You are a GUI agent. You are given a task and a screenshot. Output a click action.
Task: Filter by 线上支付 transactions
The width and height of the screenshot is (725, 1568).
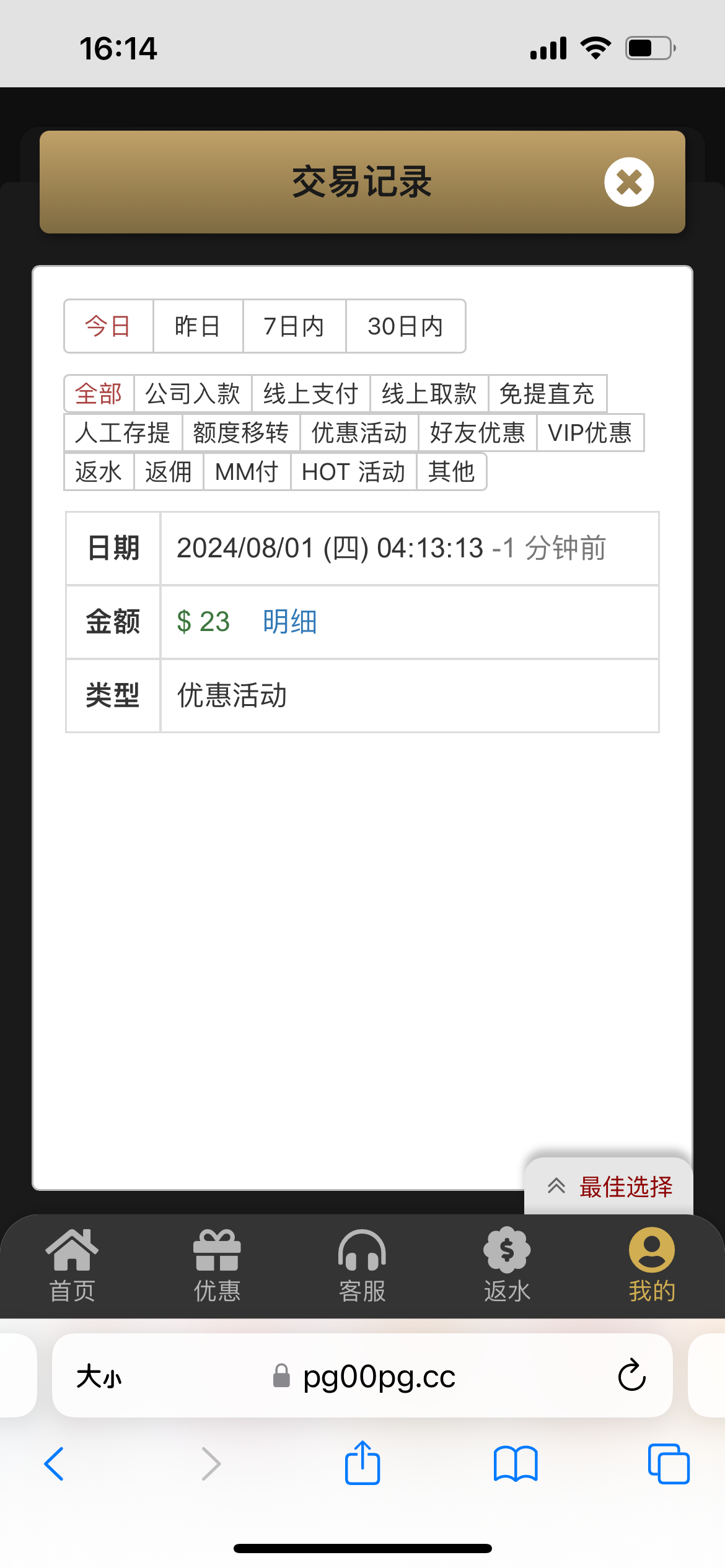(x=310, y=394)
